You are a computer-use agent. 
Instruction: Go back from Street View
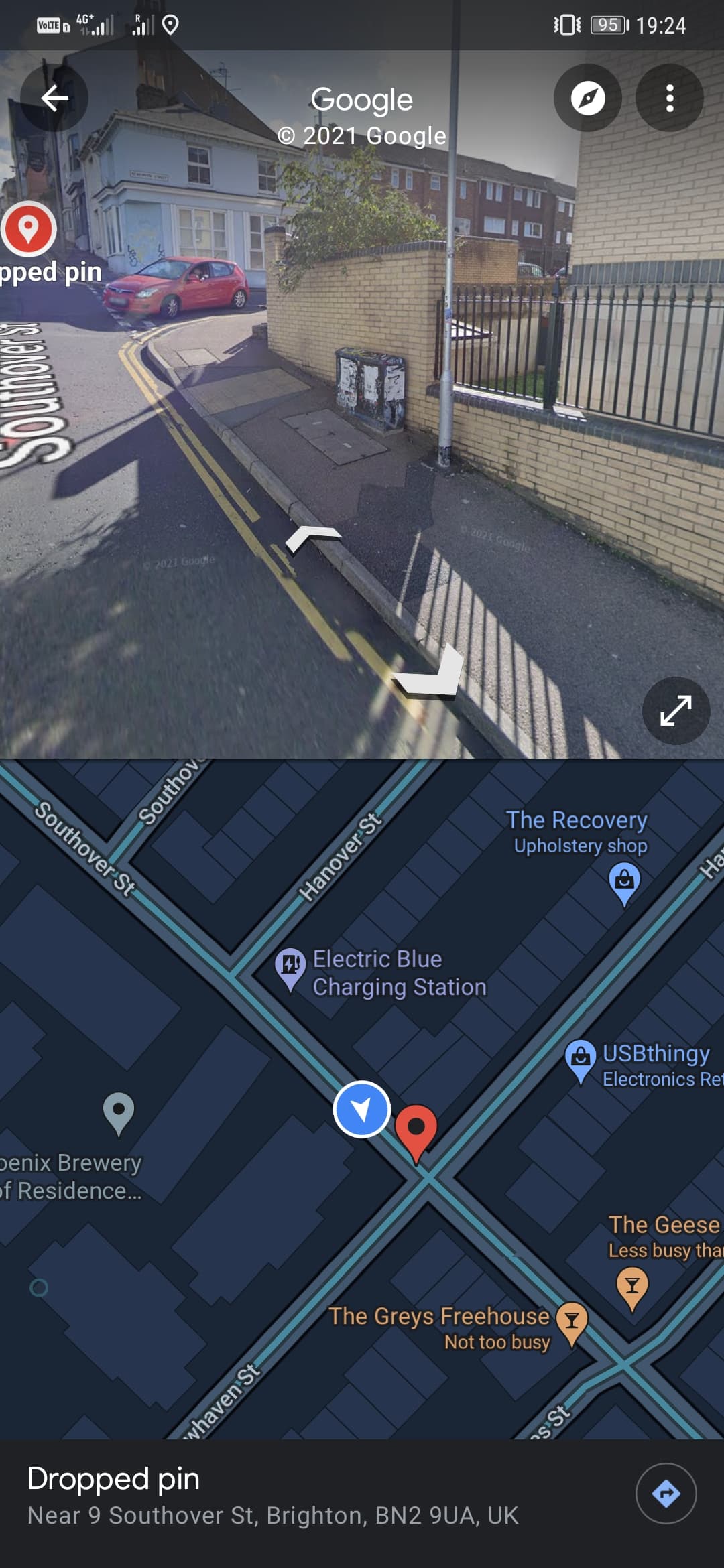pyautogui.click(x=54, y=99)
